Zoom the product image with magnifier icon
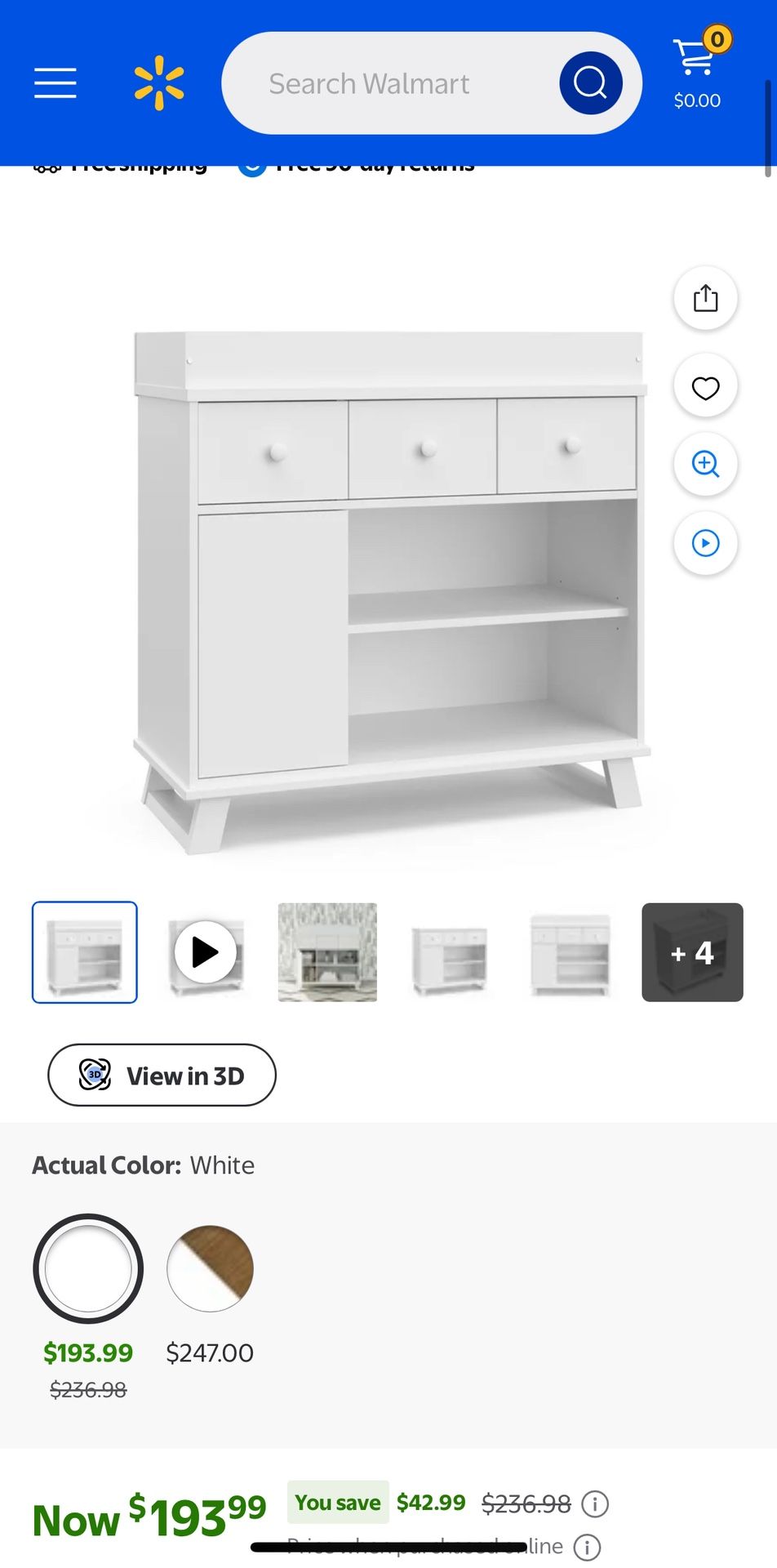The image size is (777, 1568). (x=704, y=463)
